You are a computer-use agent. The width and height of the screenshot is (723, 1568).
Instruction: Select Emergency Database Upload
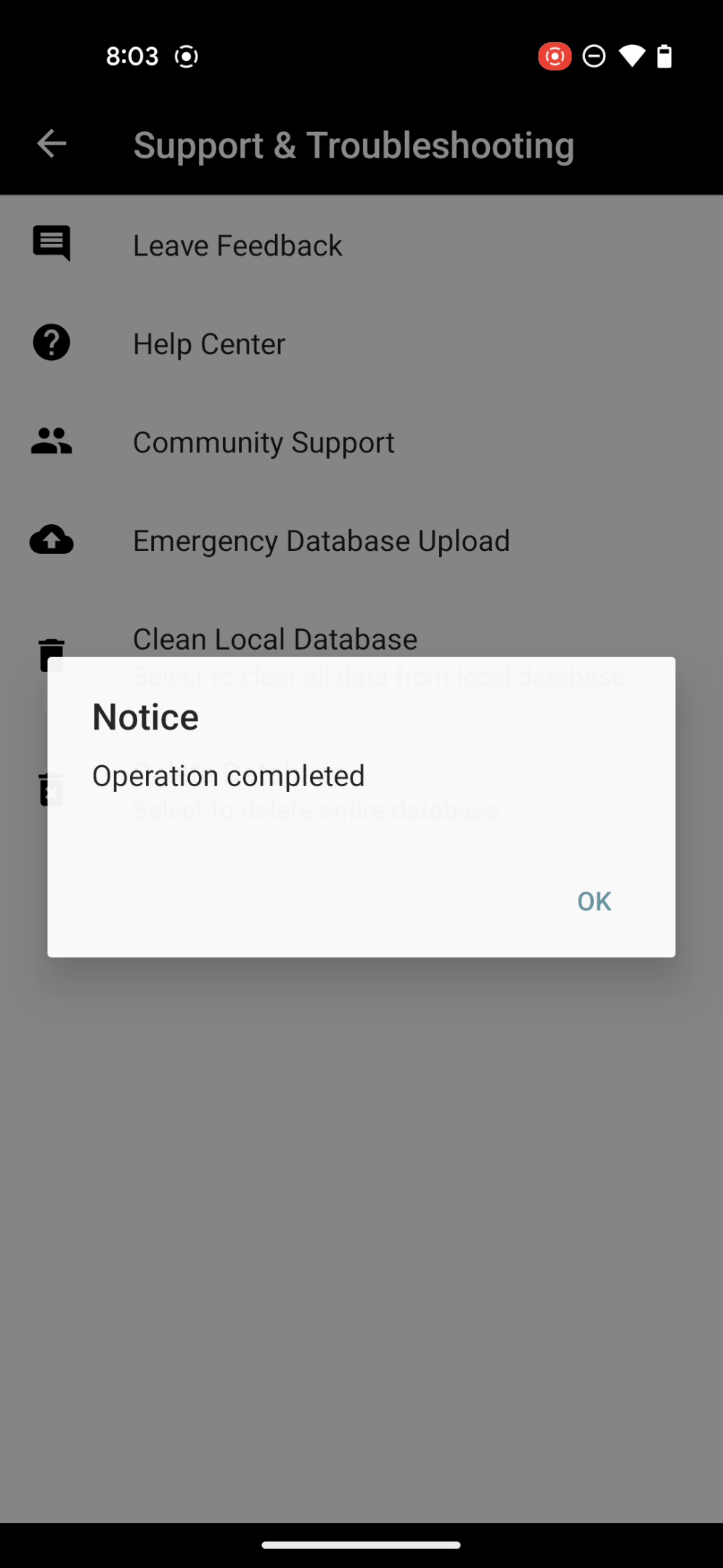click(x=321, y=541)
